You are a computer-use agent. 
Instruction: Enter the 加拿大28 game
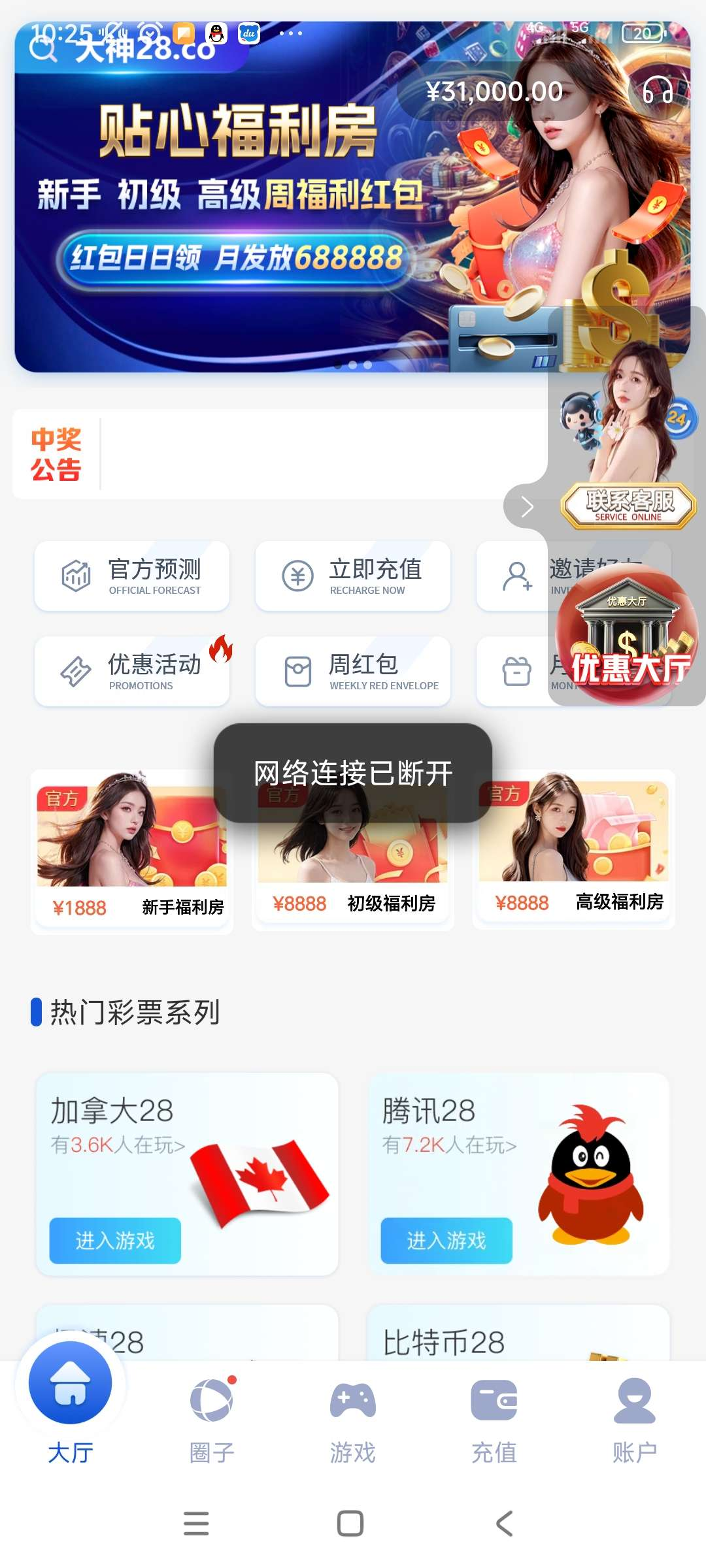(x=115, y=1240)
